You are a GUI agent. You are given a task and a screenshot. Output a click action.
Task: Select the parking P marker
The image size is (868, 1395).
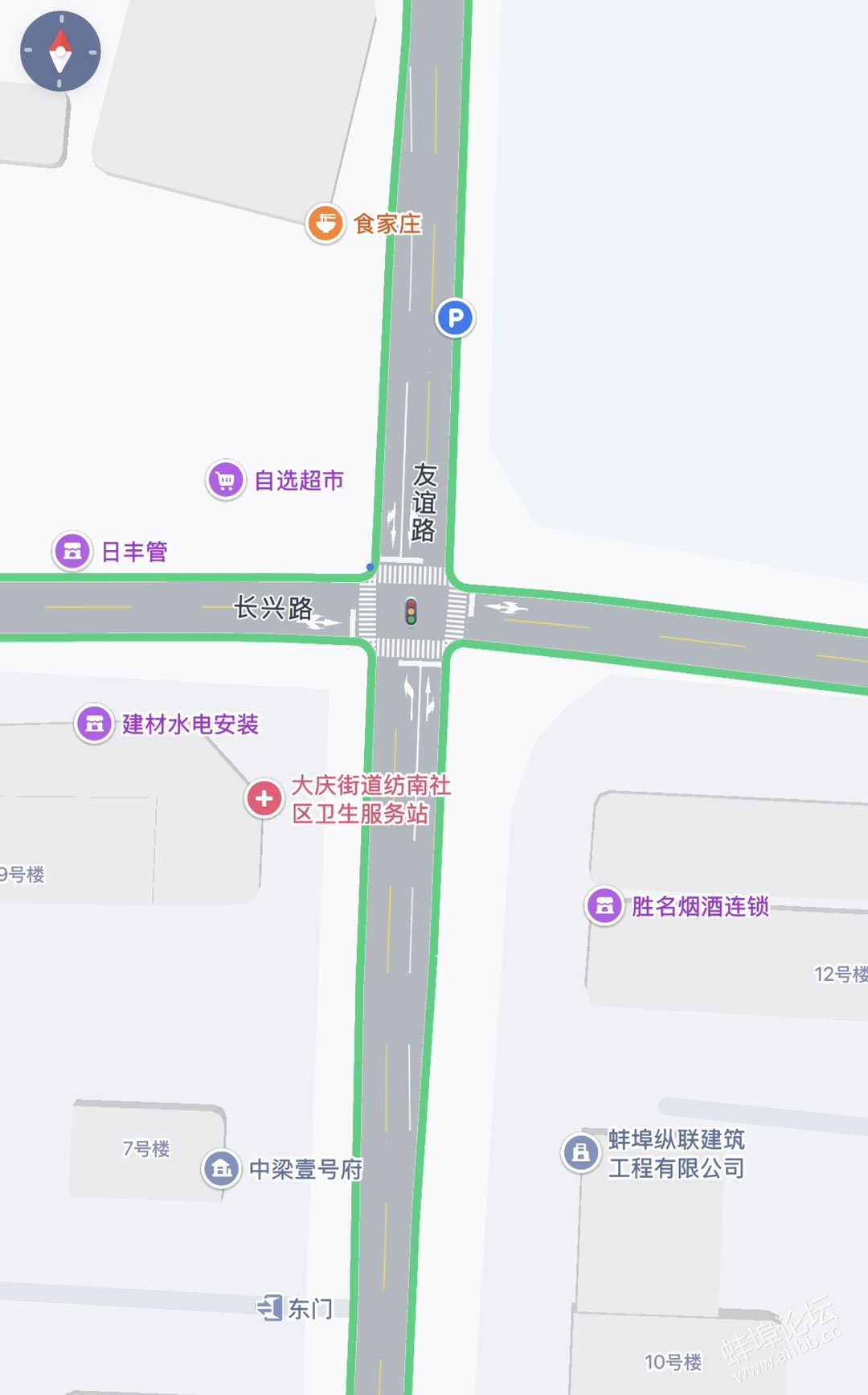pyautogui.click(x=455, y=318)
